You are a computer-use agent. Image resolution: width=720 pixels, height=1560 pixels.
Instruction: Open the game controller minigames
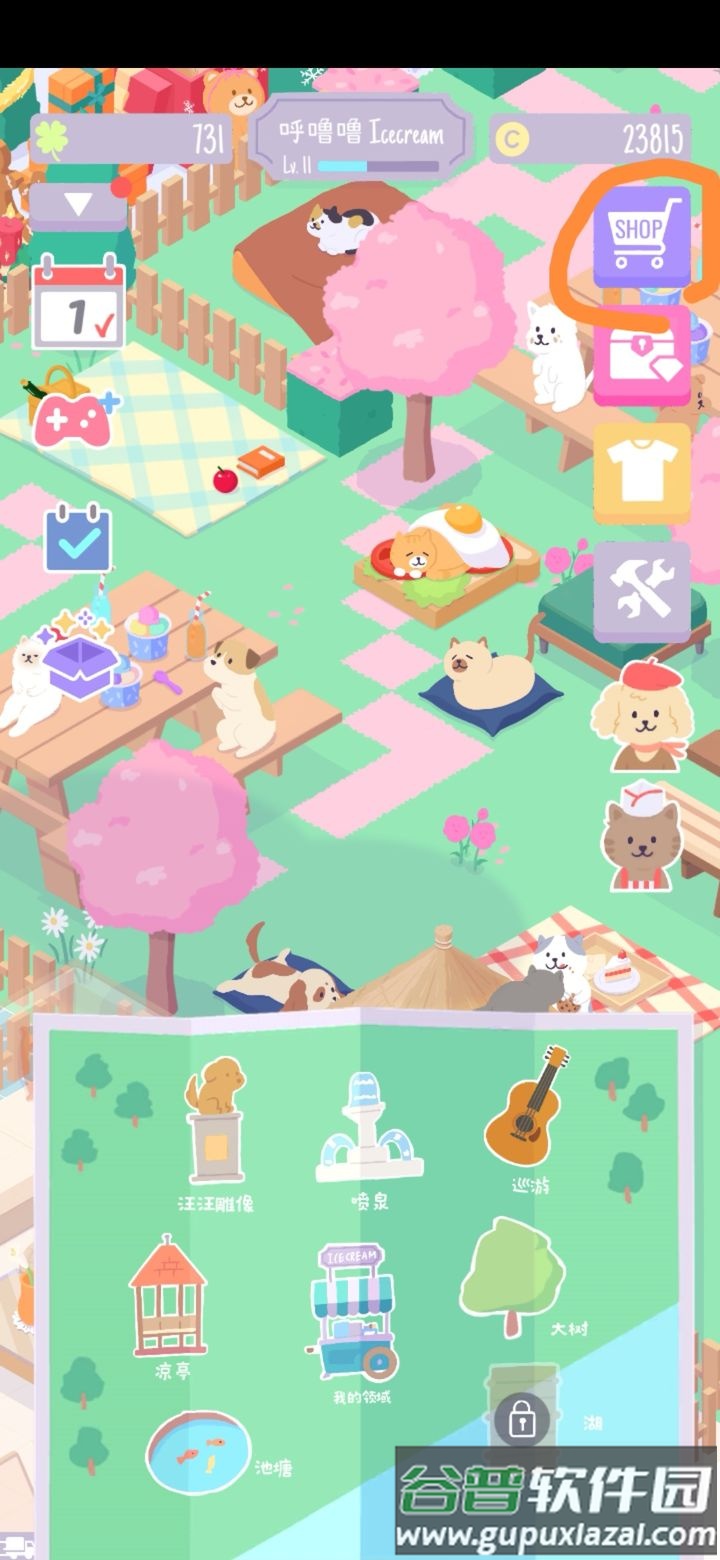tap(74, 418)
